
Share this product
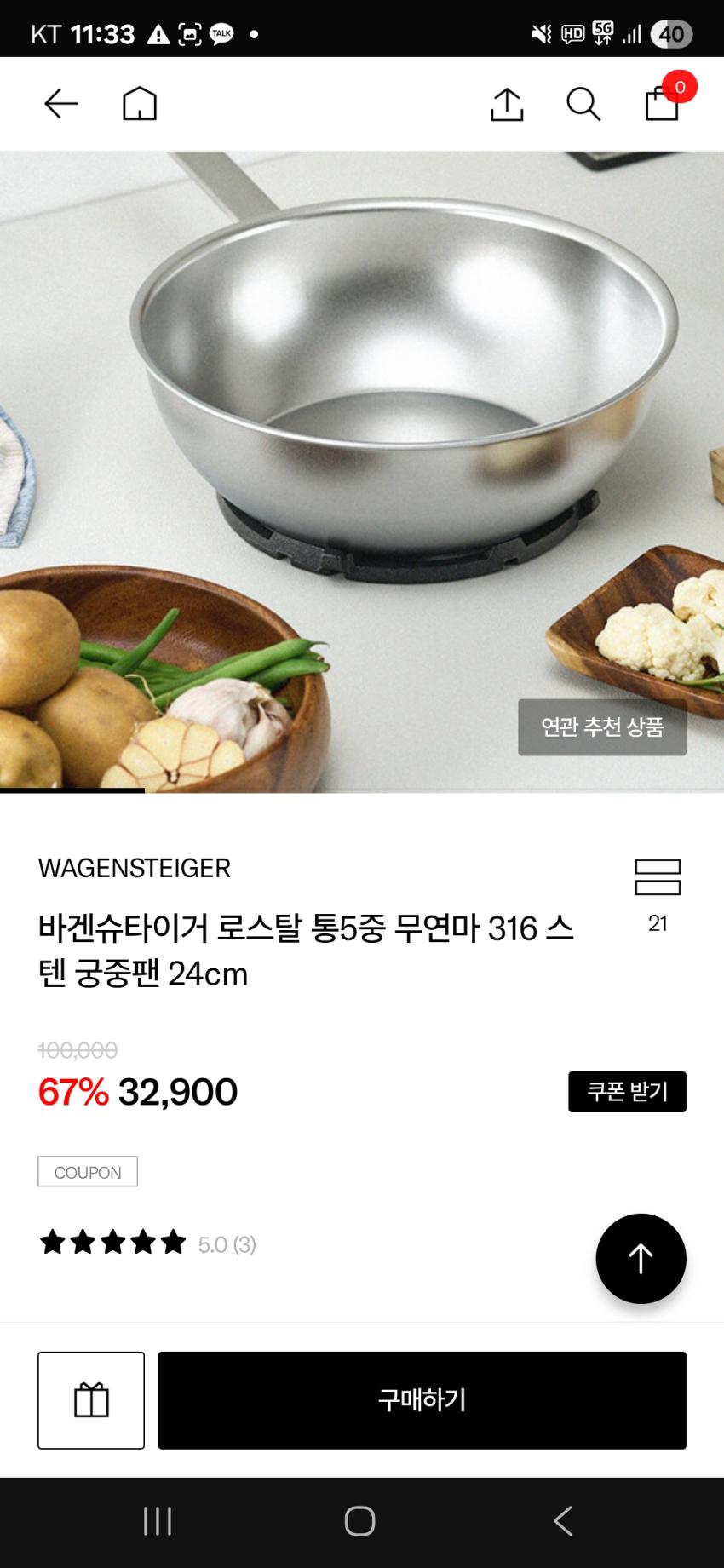507,104
